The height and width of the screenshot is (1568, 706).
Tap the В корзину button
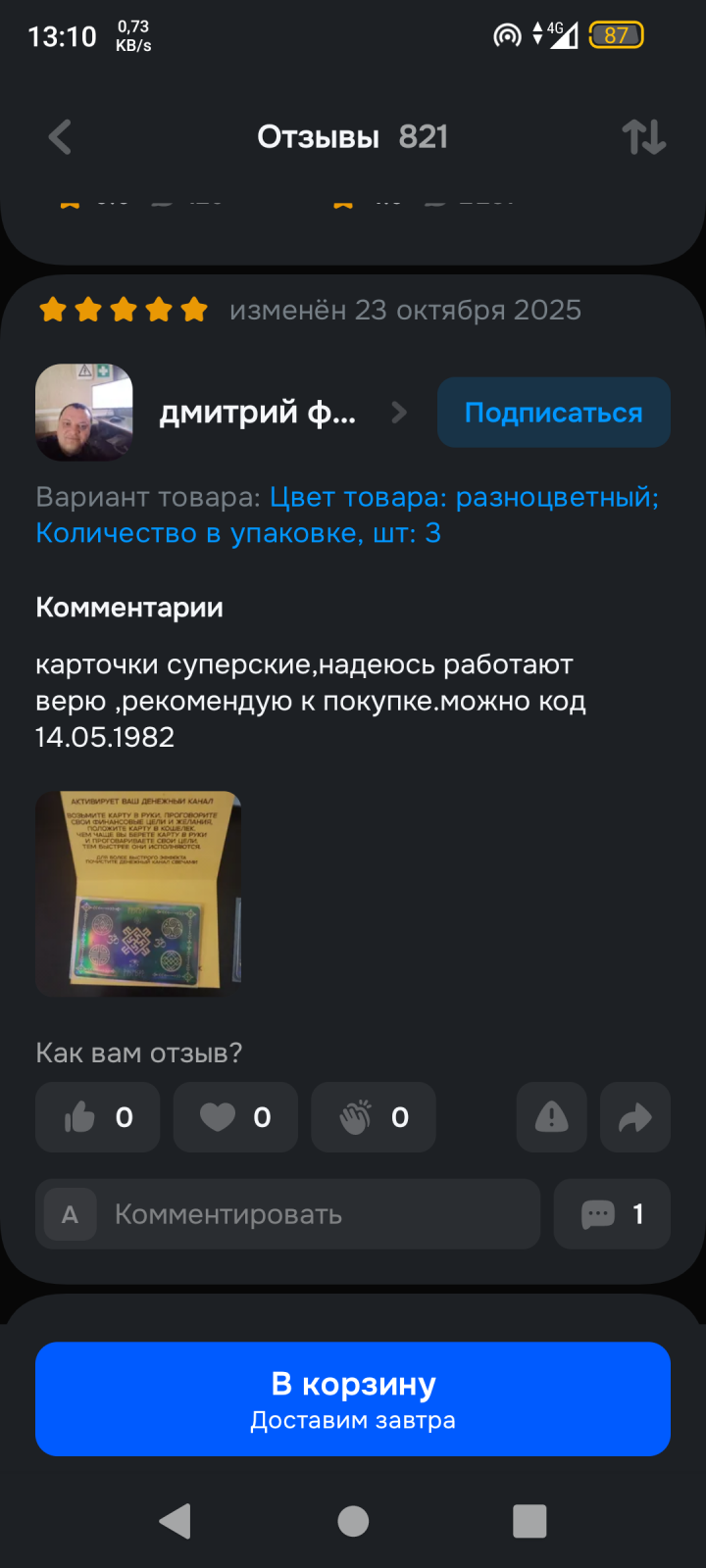point(353,1398)
